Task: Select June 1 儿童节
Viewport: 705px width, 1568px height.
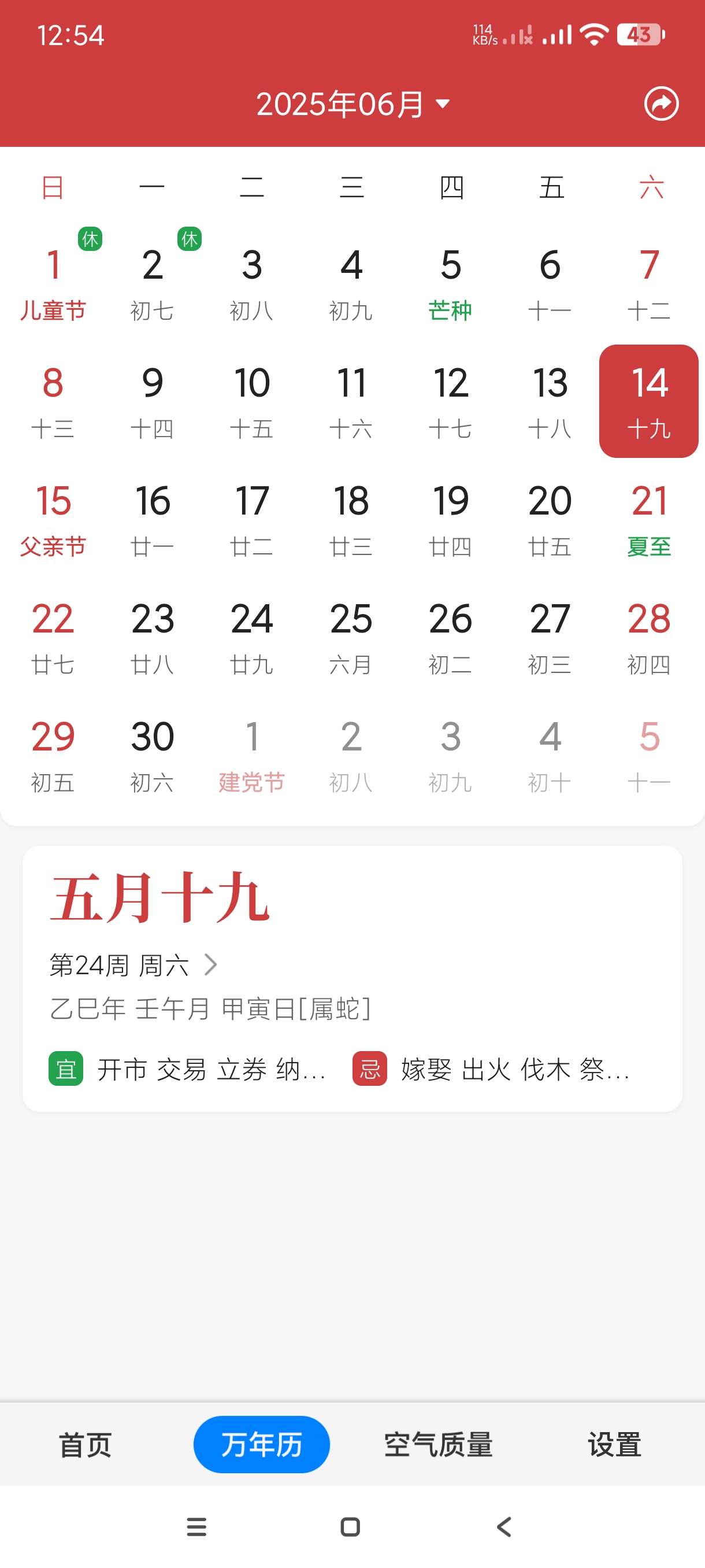Action: coord(53,283)
